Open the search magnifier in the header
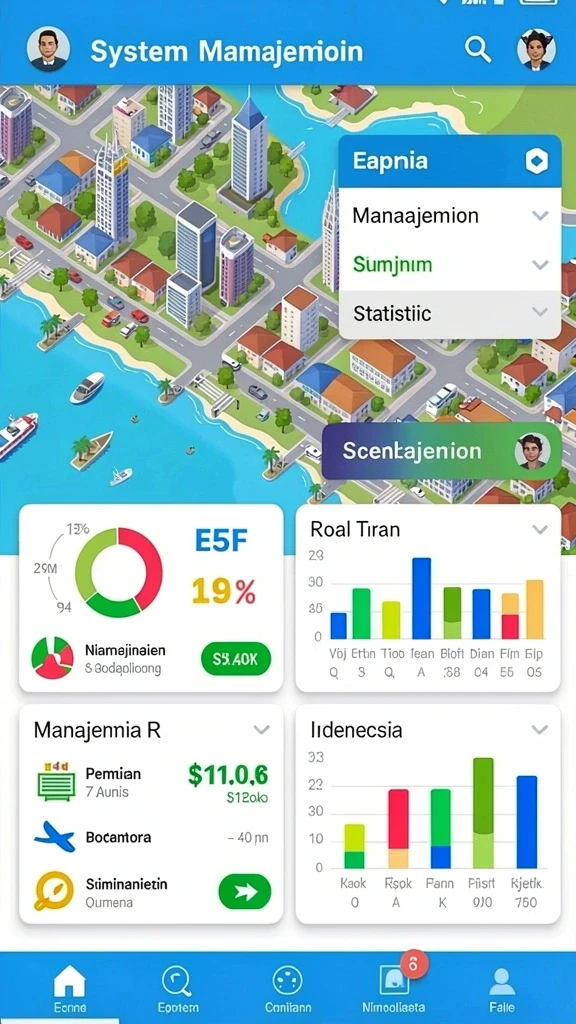The width and height of the screenshot is (576, 1024). 478,49
